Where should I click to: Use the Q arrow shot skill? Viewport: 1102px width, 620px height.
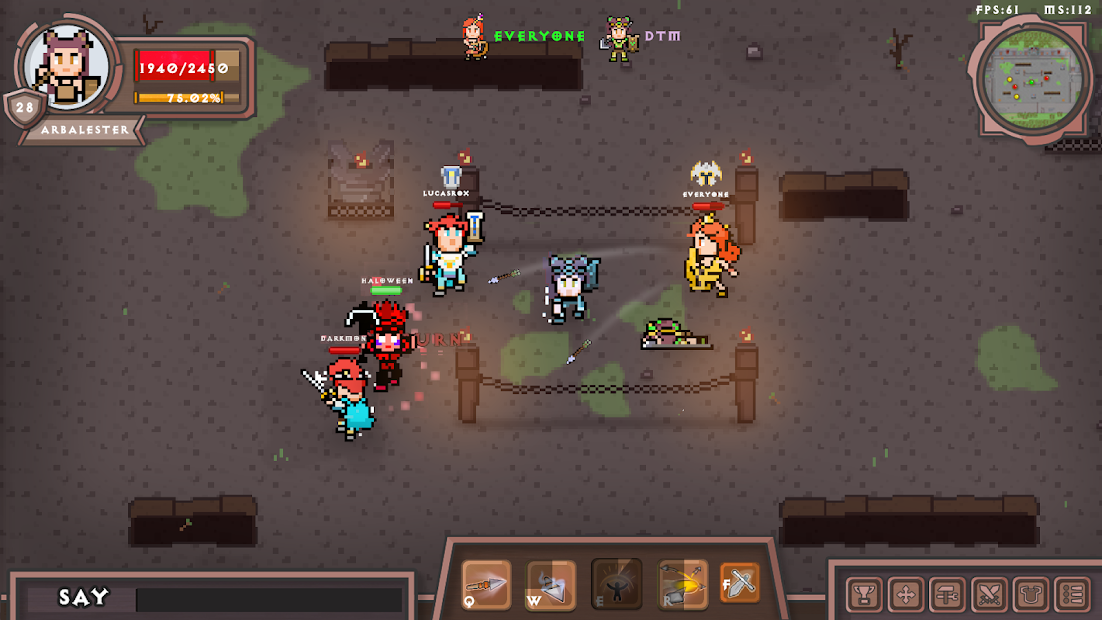click(x=487, y=585)
